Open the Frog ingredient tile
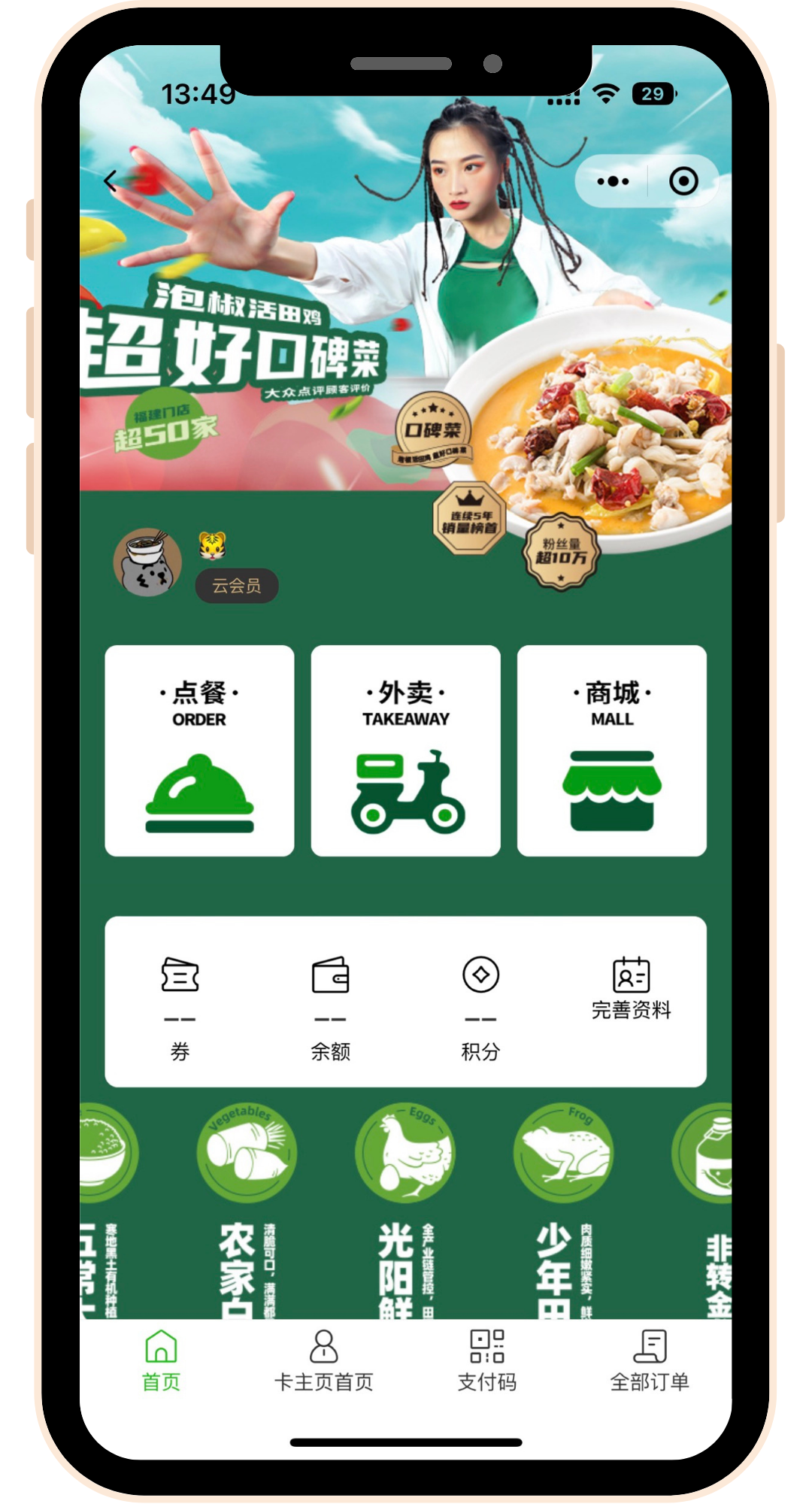This screenshot has height=1504, width=812. [x=563, y=1152]
